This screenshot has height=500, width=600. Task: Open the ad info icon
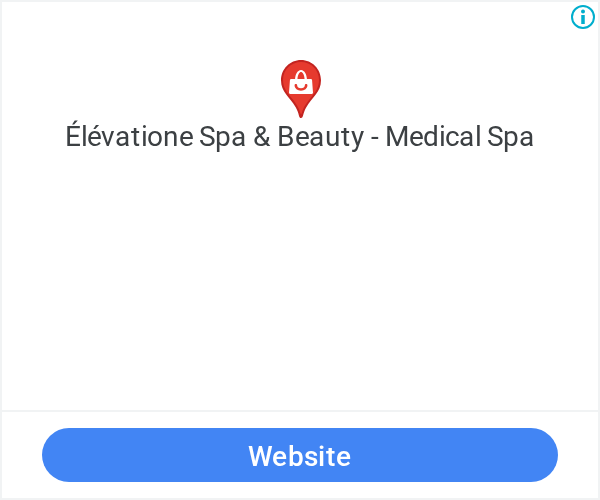coord(583,17)
